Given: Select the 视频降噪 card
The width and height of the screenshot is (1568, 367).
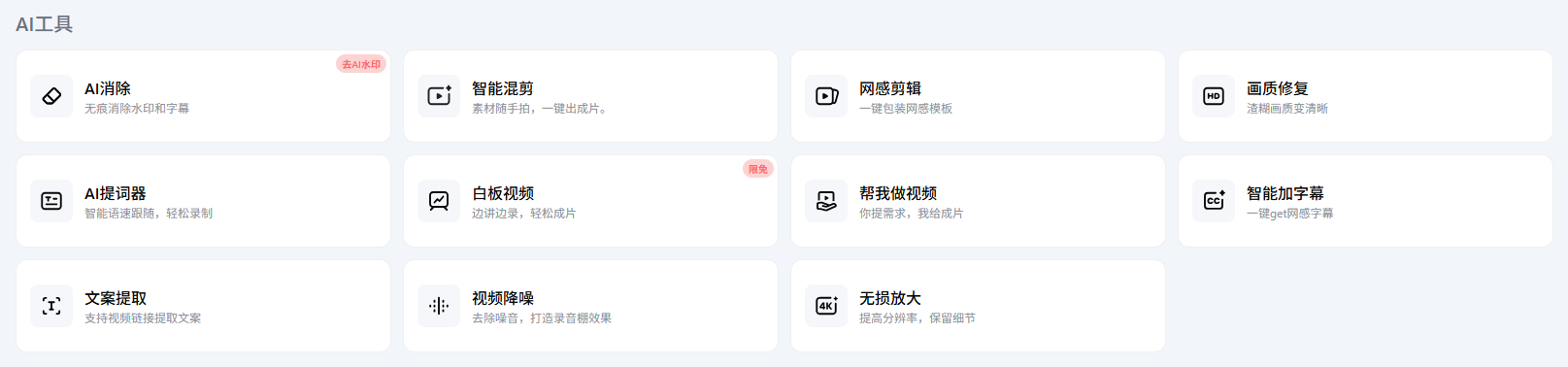Looking at the screenshot, I should point(590,306).
